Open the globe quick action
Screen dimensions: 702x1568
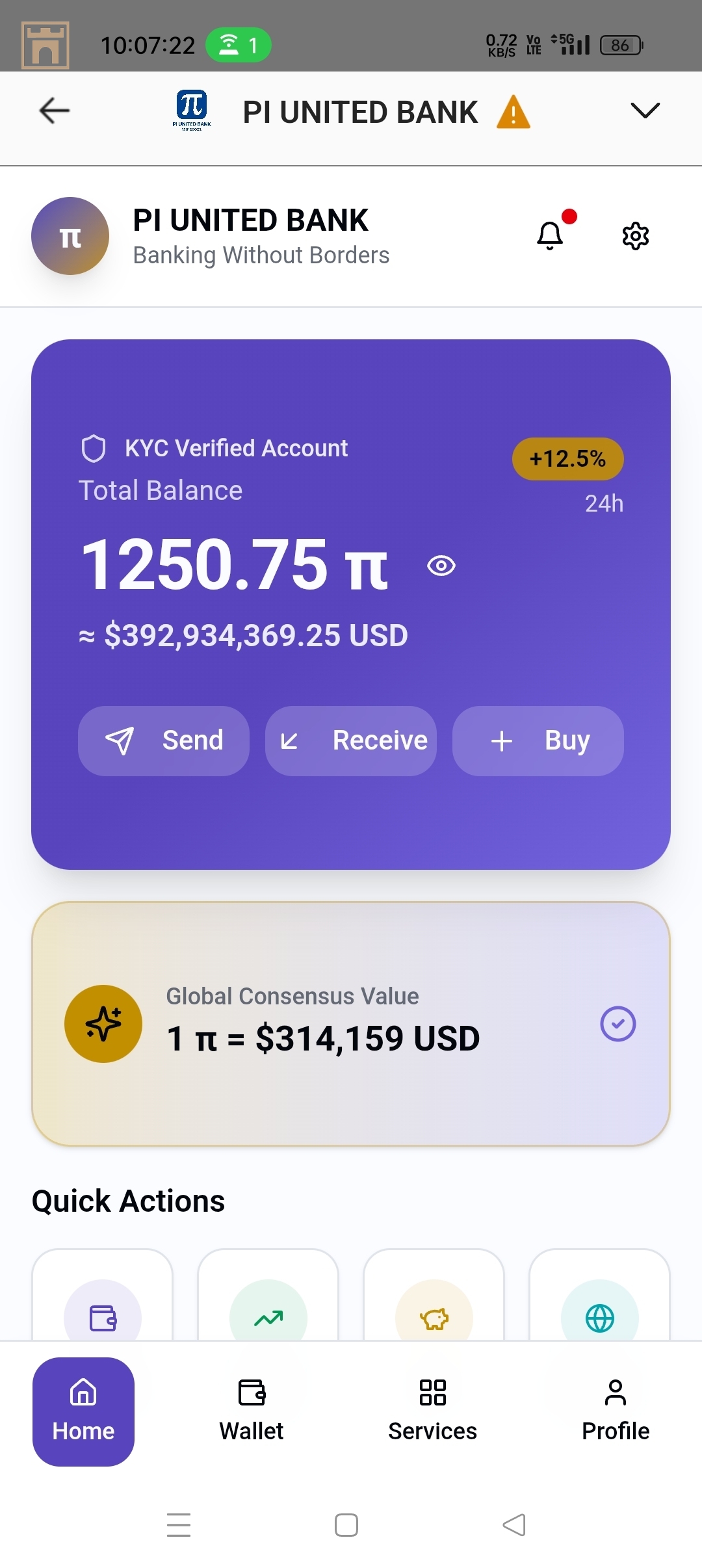[600, 1314]
